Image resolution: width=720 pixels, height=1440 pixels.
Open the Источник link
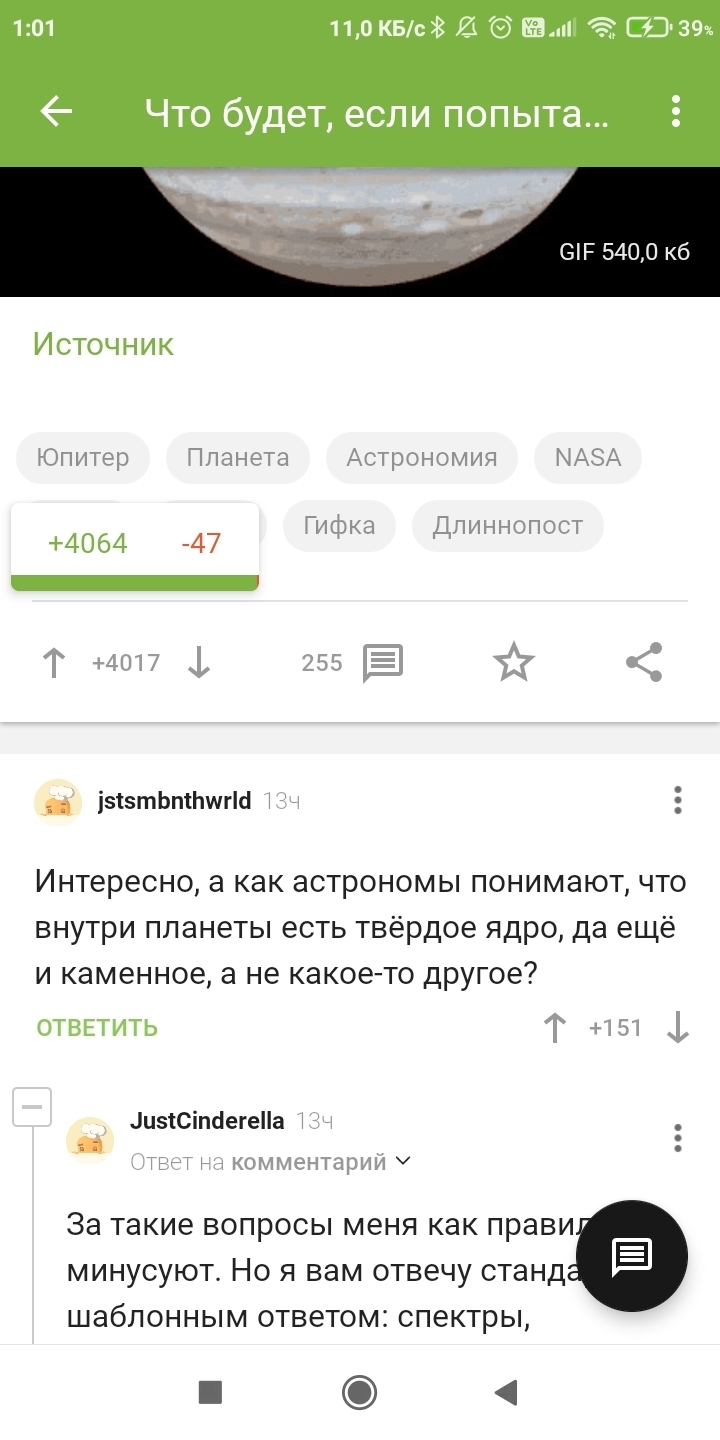(103, 344)
